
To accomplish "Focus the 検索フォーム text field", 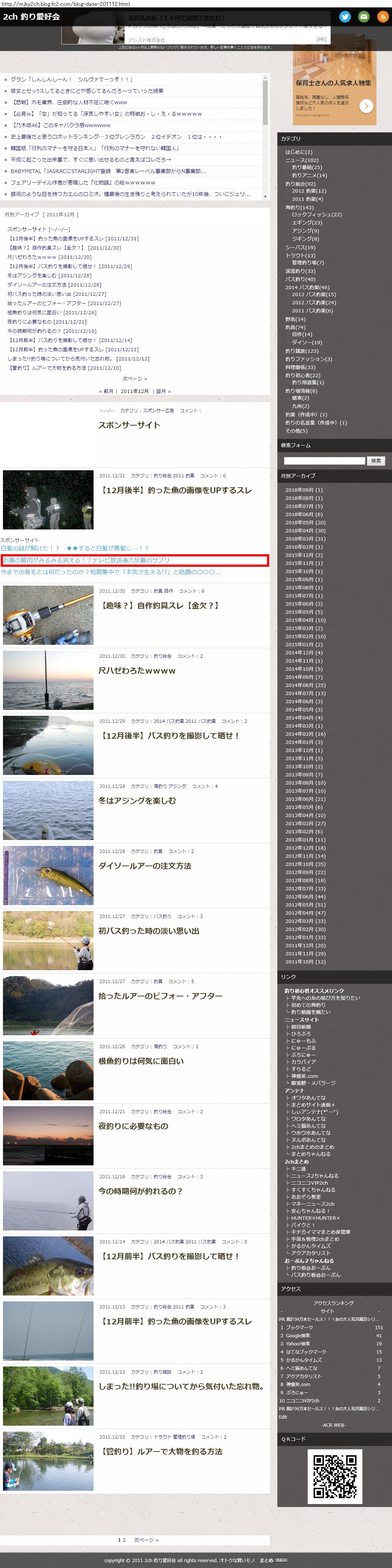I will point(324,461).
